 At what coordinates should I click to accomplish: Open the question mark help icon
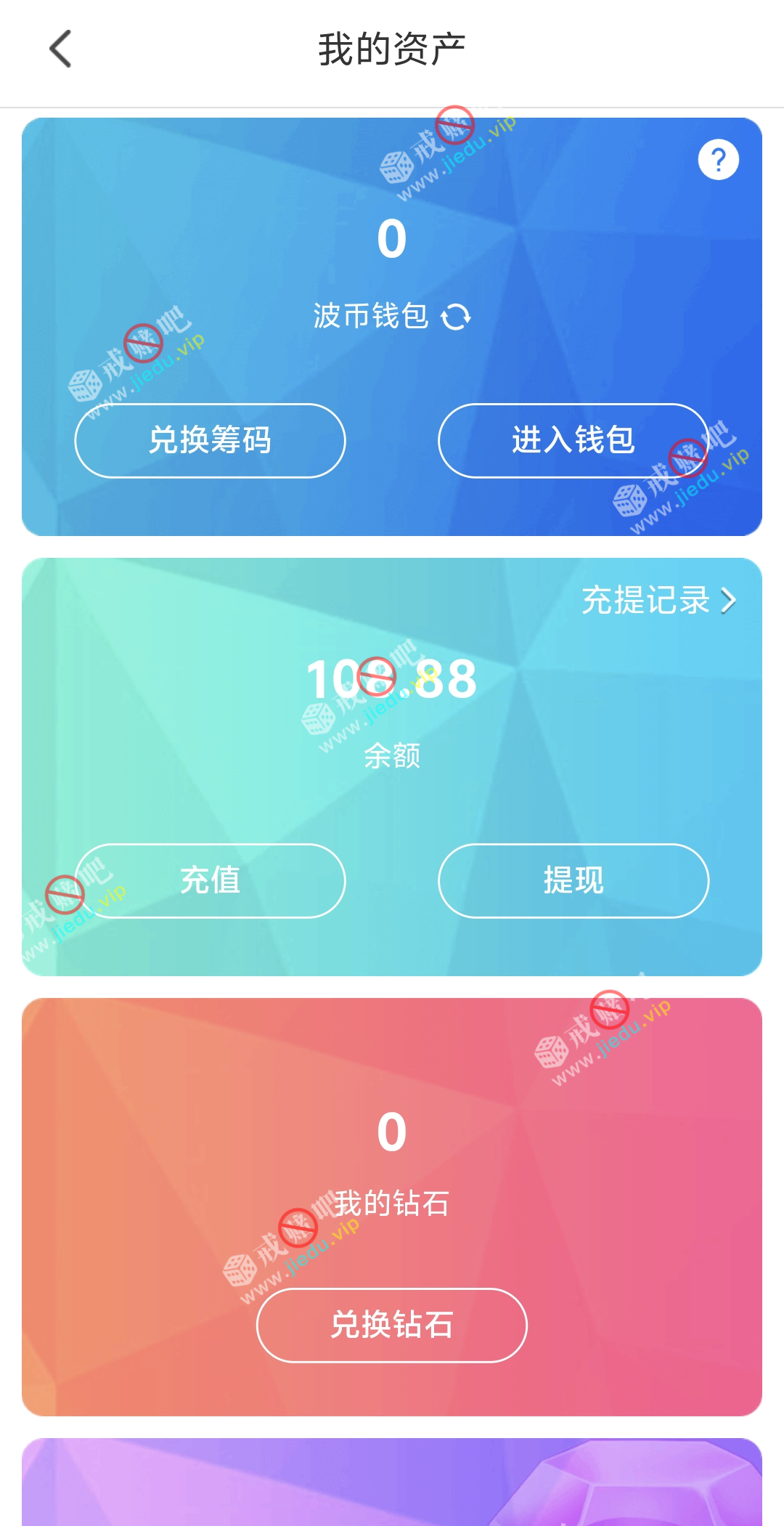coord(718,160)
